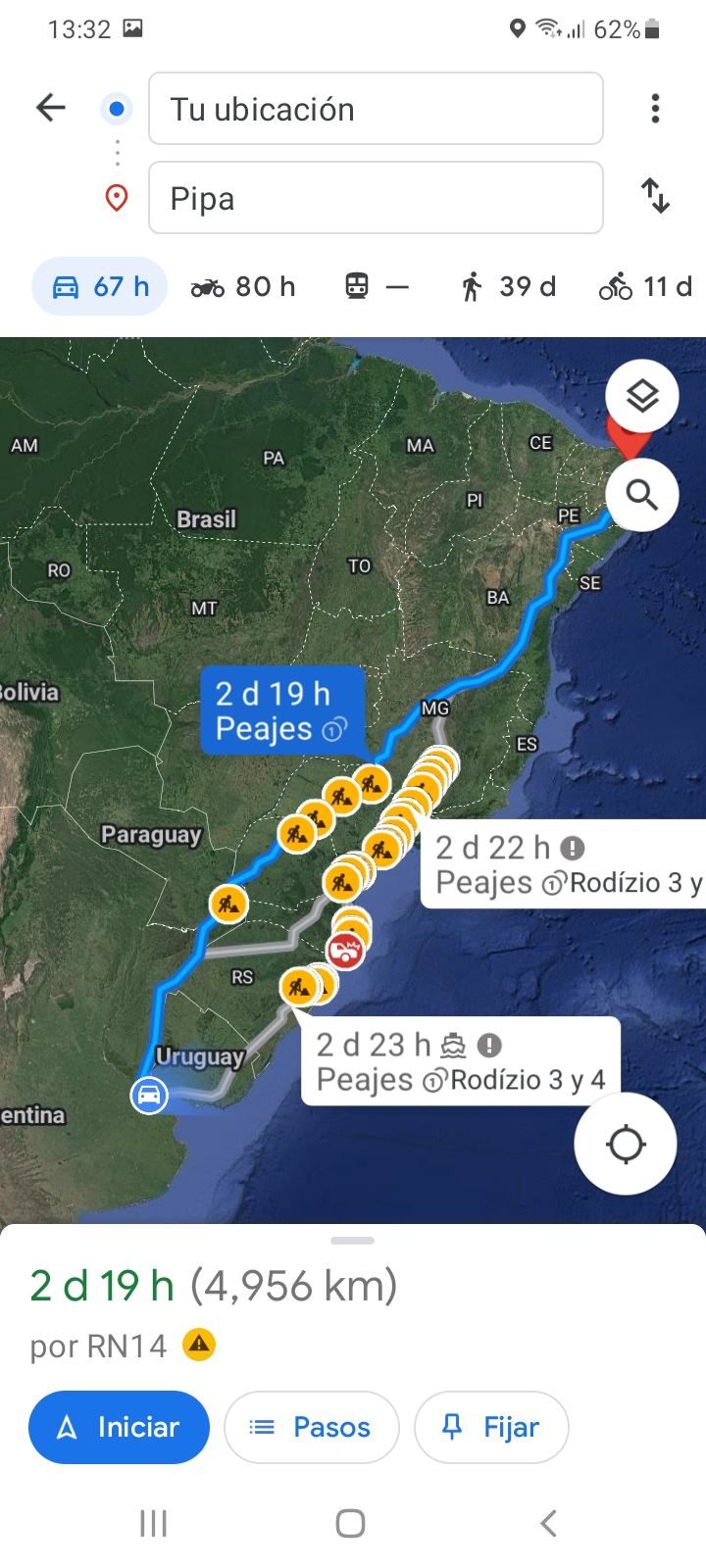Switch to public transit mode

coord(377,287)
